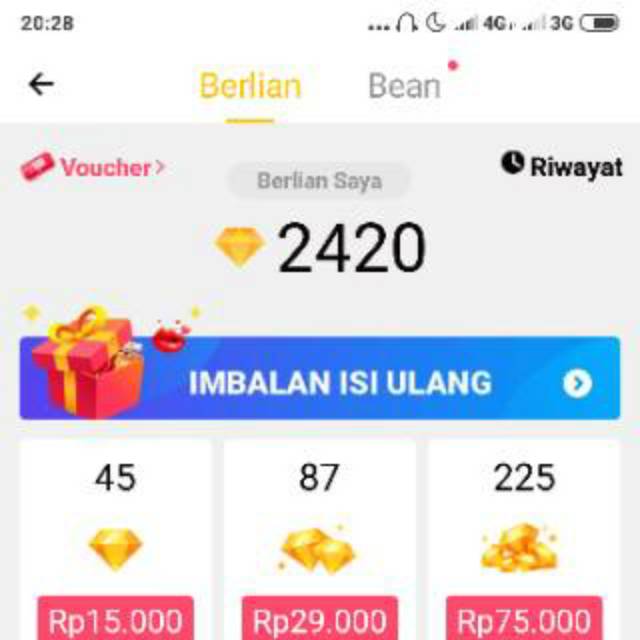This screenshot has height=640, width=640.
Task: Open the Voucher link
Action: tap(93, 168)
